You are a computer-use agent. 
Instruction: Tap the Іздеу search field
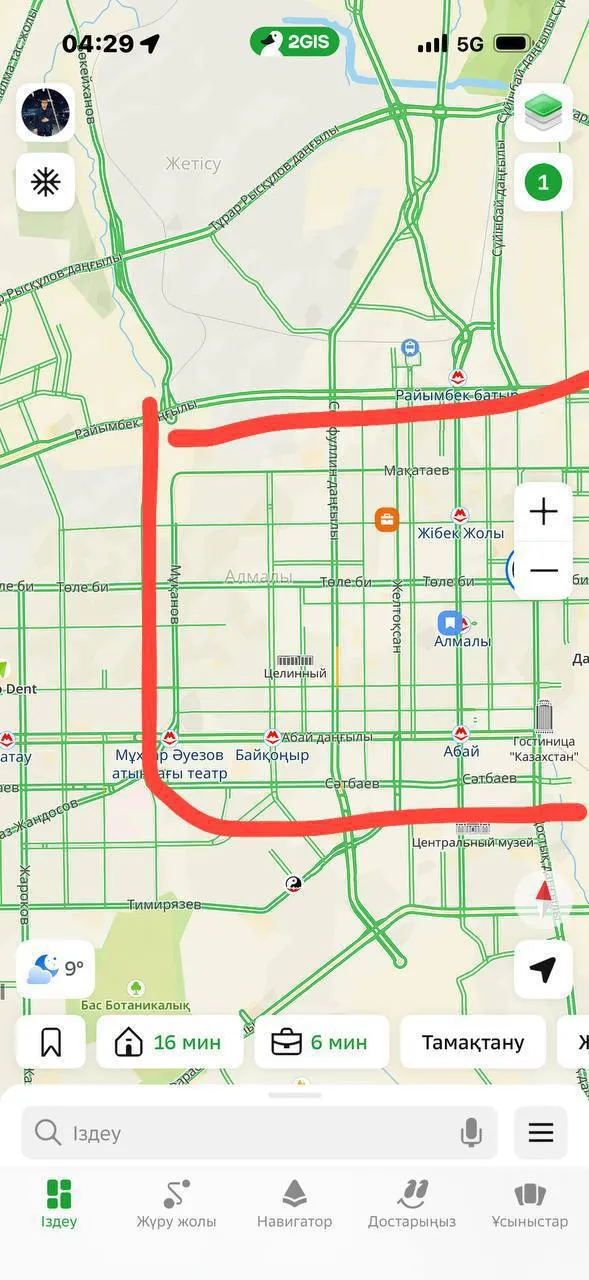259,1133
